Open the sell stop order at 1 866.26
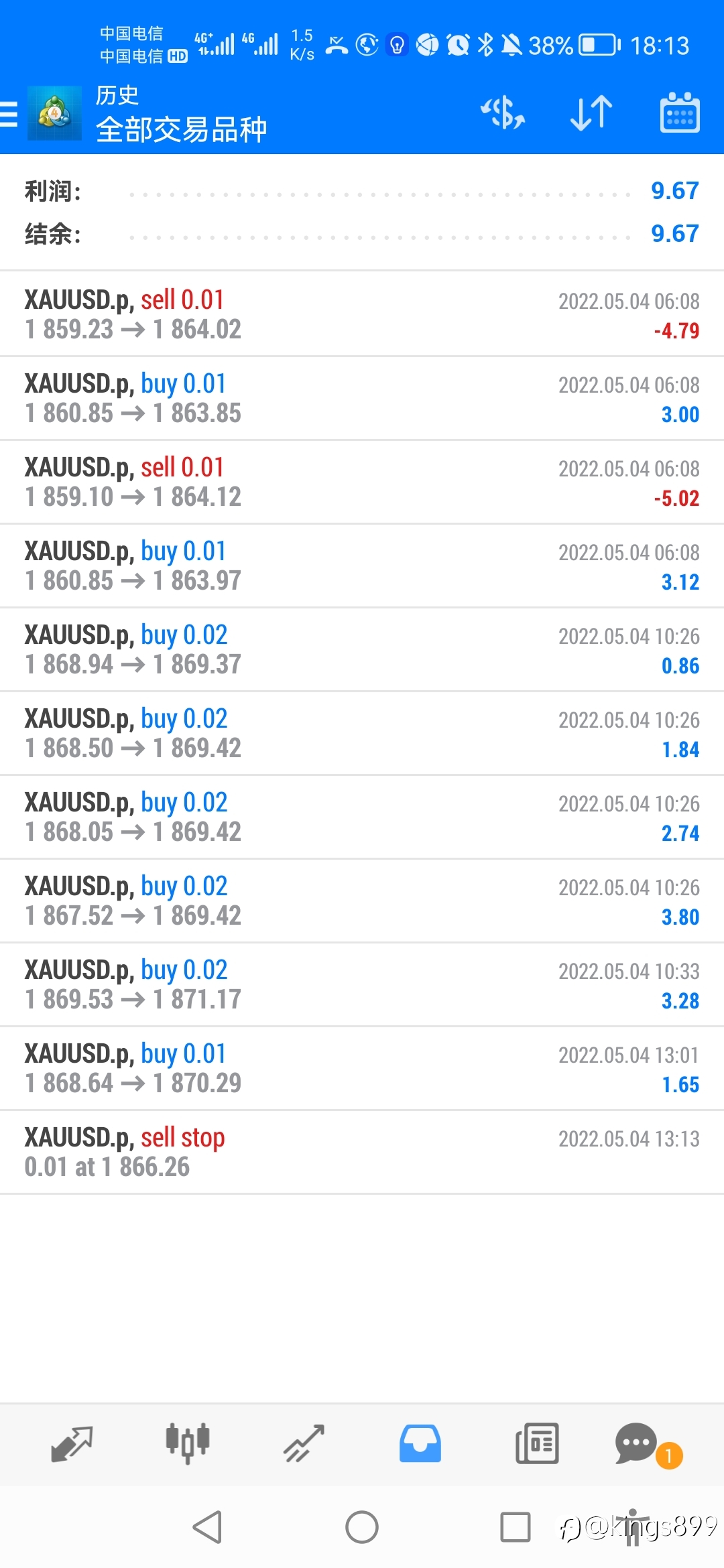724x1568 pixels. point(362,1152)
